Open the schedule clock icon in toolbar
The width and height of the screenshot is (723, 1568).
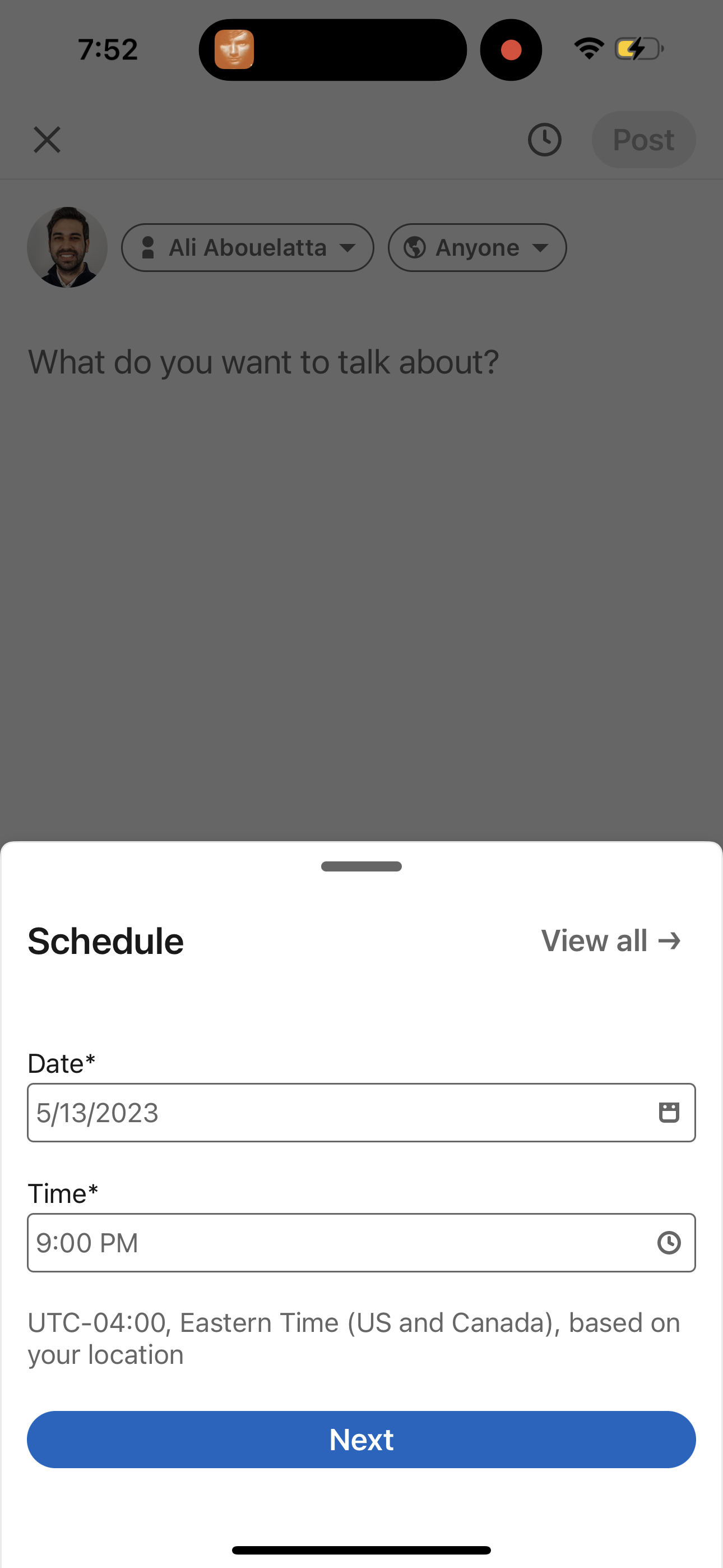coord(545,140)
